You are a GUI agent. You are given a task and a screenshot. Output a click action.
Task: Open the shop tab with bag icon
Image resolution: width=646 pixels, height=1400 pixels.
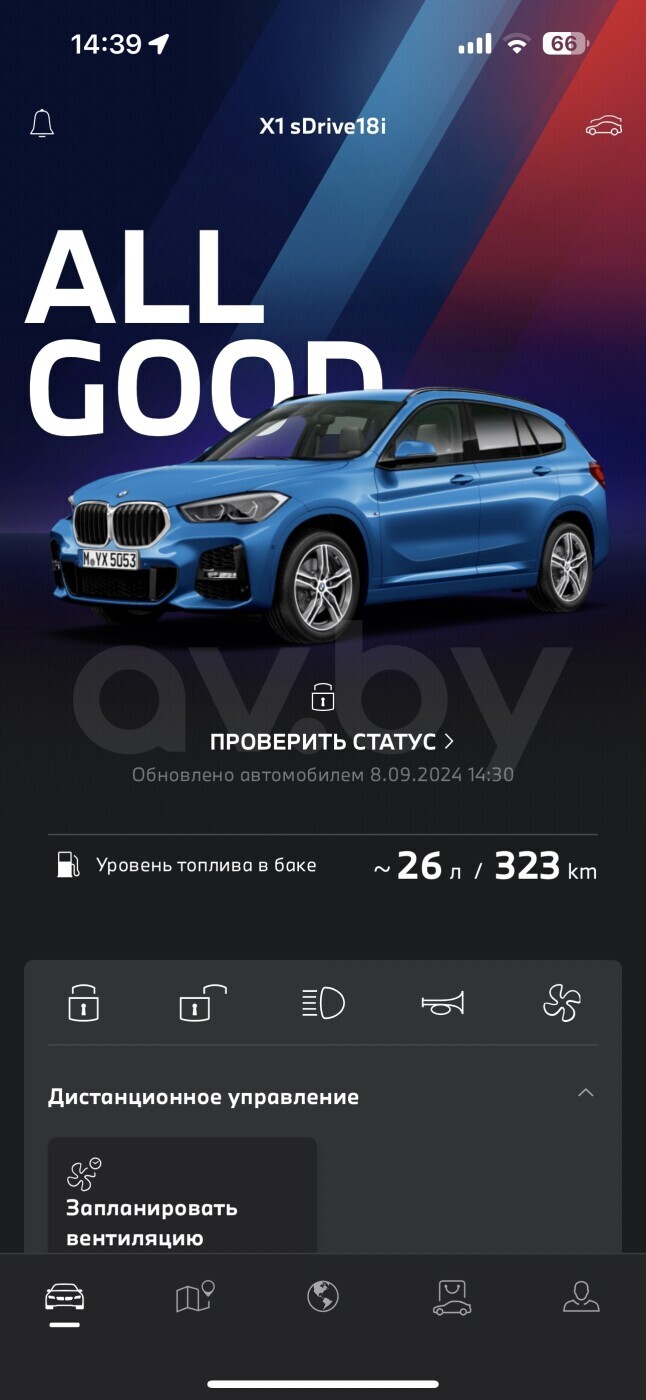tap(452, 1297)
